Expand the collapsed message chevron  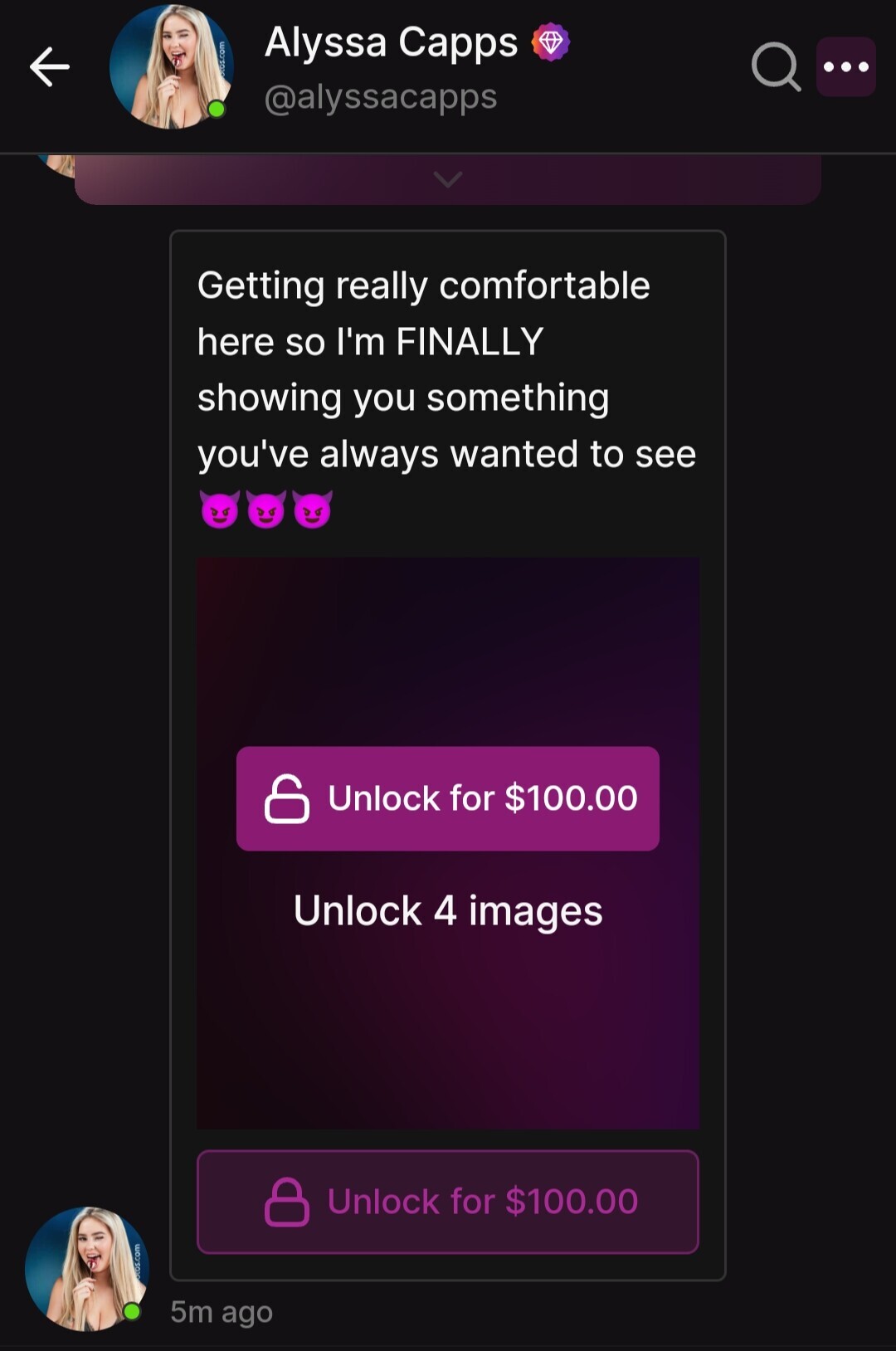pos(448,179)
